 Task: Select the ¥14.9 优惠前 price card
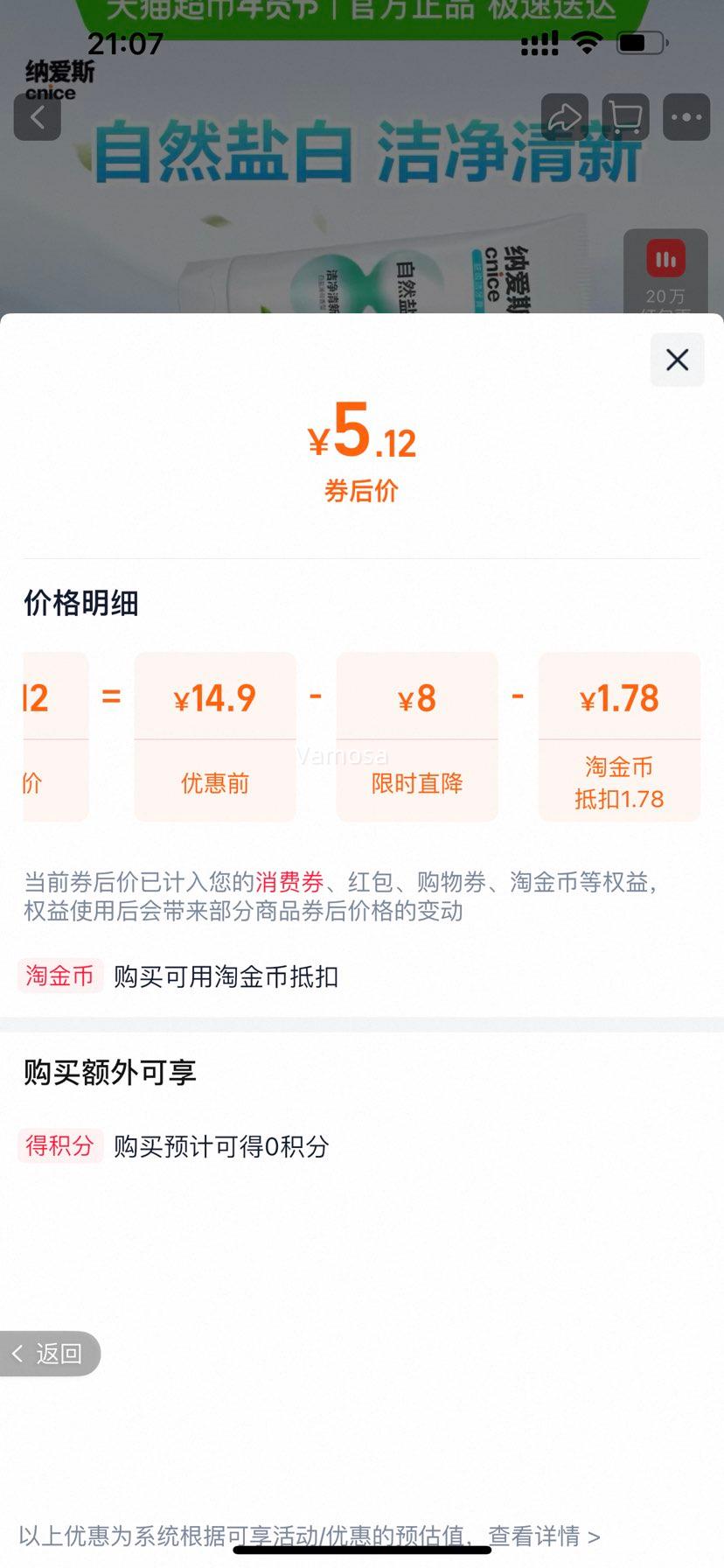(x=215, y=737)
